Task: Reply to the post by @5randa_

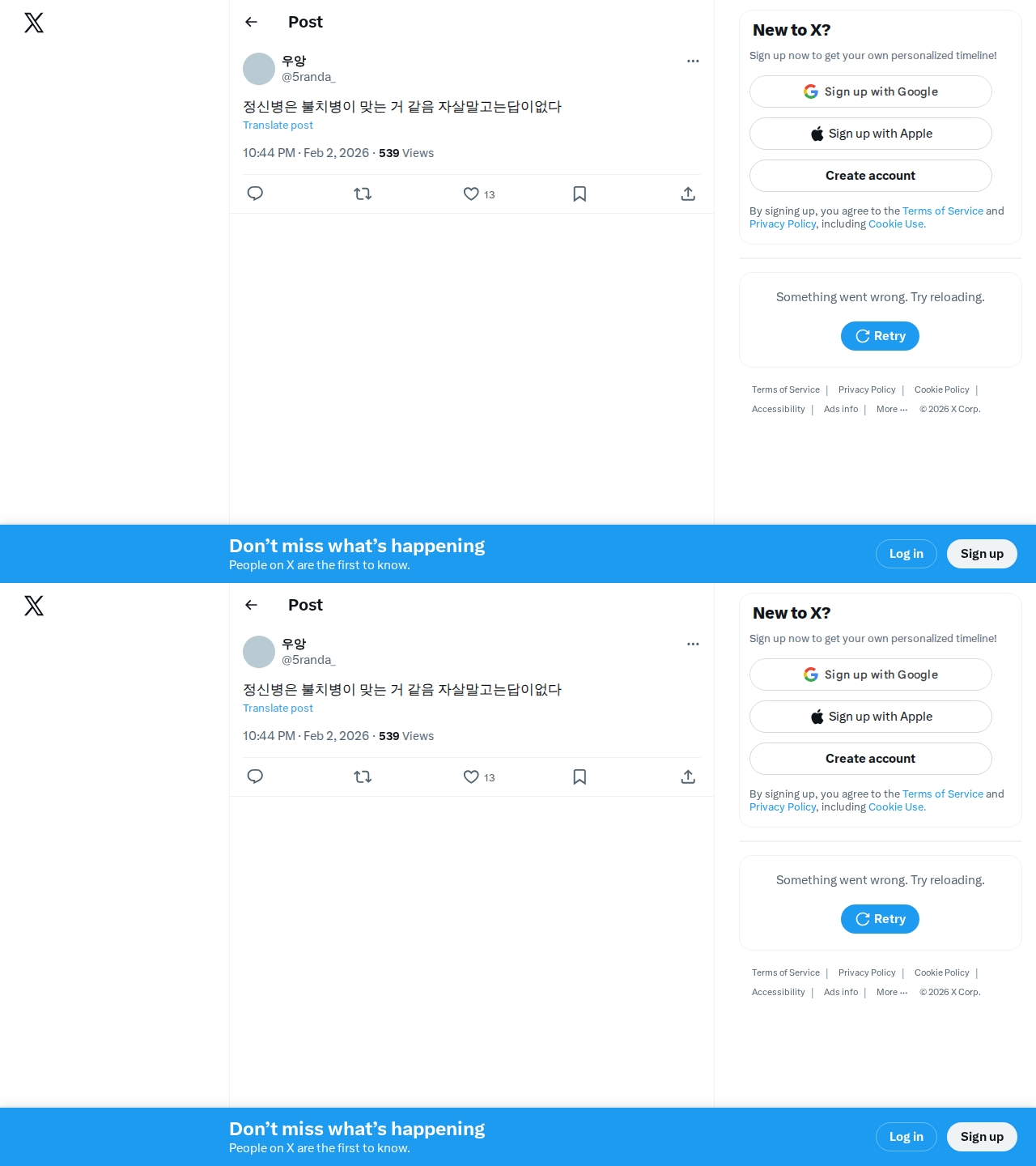Action: (x=255, y=194)
